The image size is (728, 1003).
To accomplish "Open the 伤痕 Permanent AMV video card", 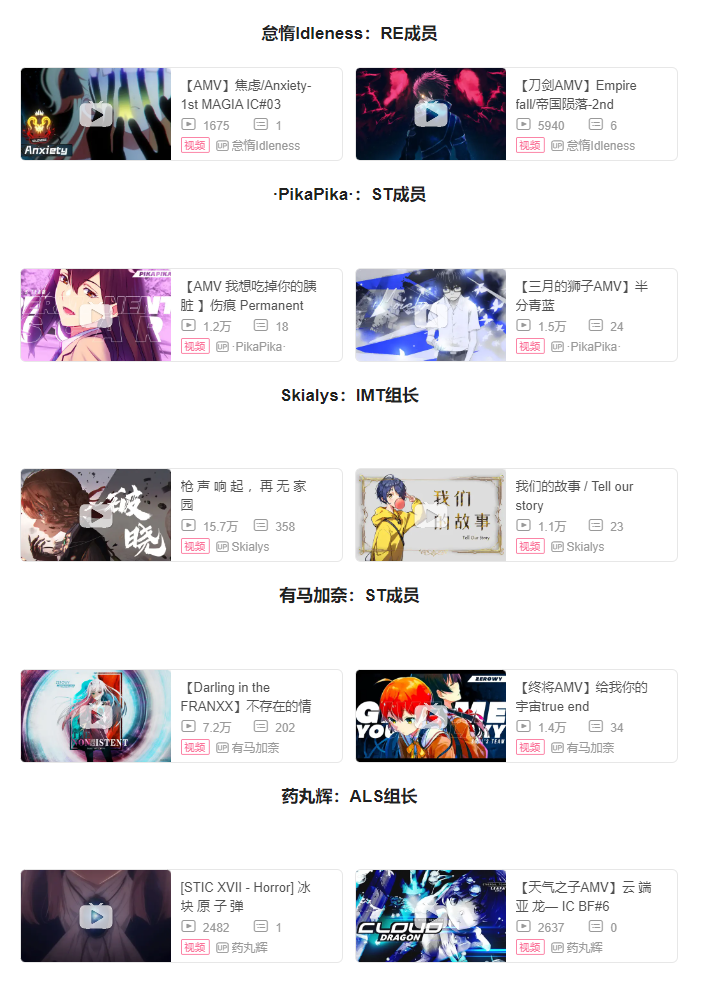I will click(x=96, y=315).
